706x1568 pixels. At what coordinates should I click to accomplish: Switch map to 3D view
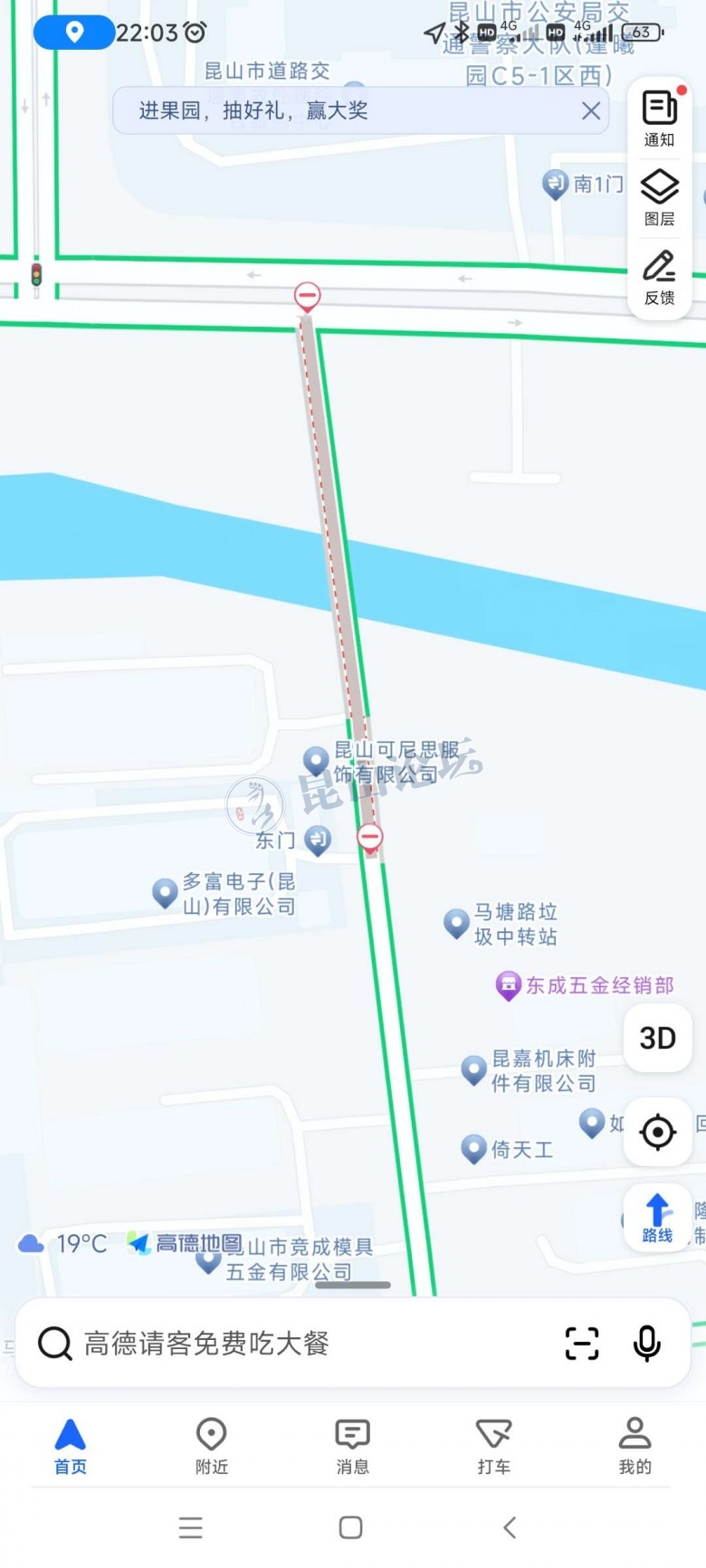click(658, 1038)
